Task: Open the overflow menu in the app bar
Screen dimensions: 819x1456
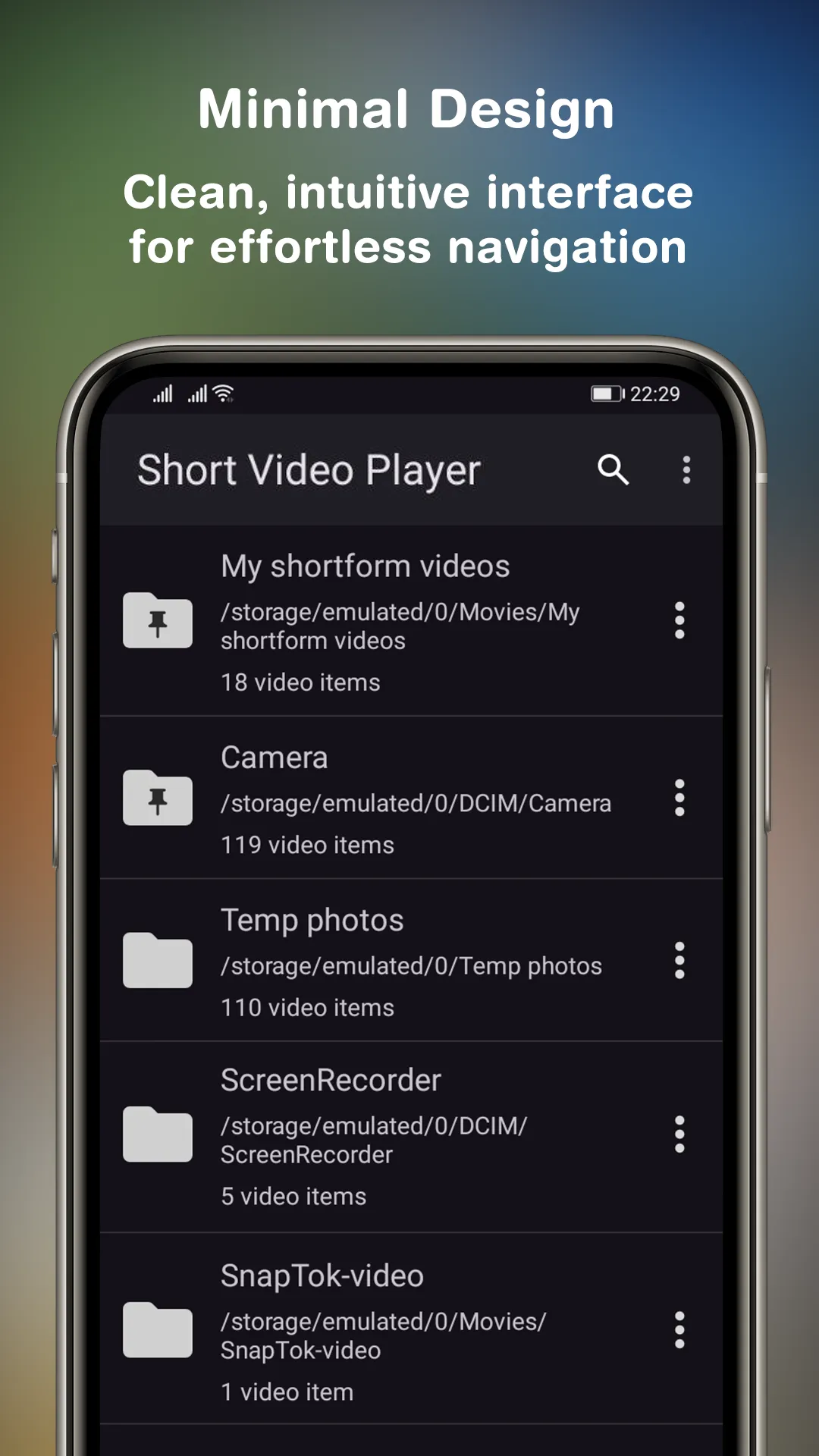Action: [685, 471]
